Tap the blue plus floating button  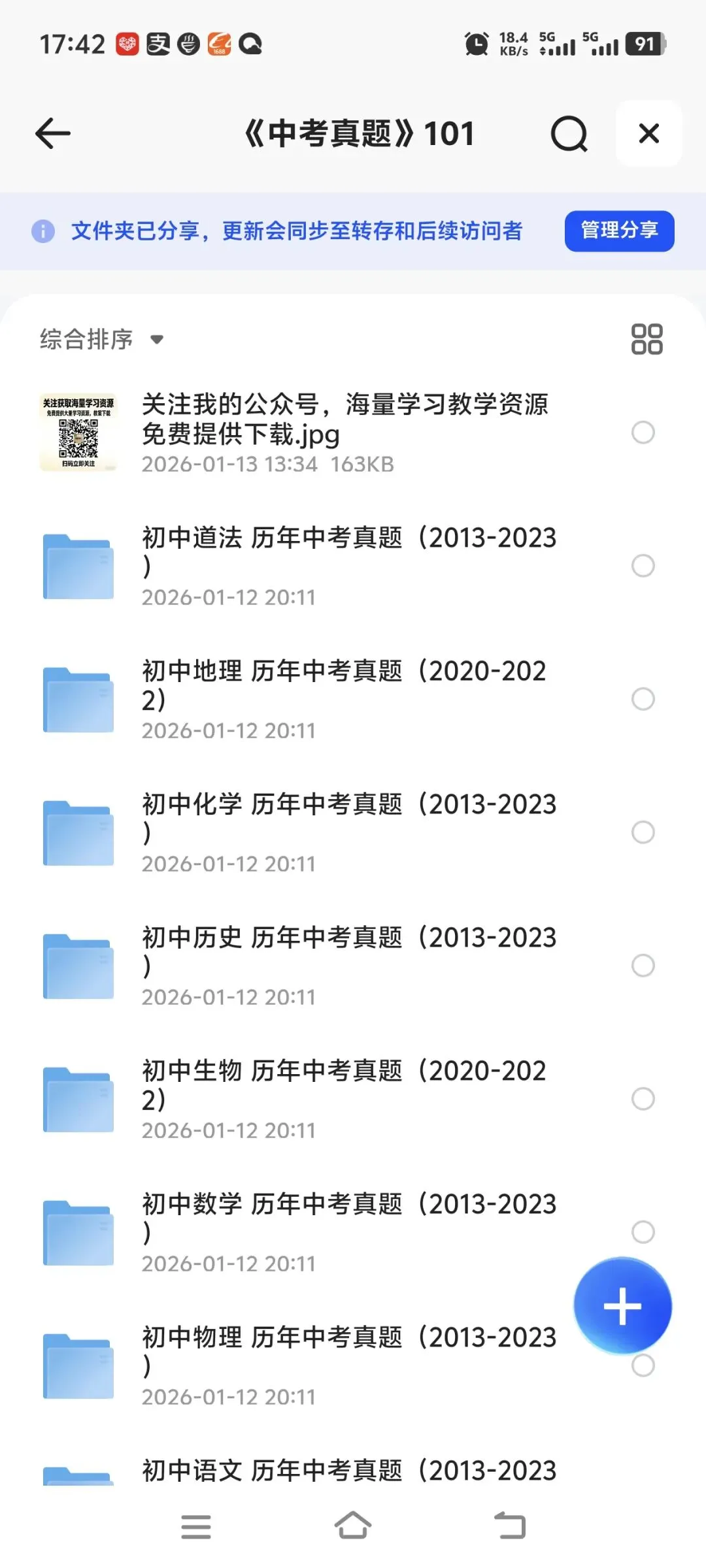622,1306
